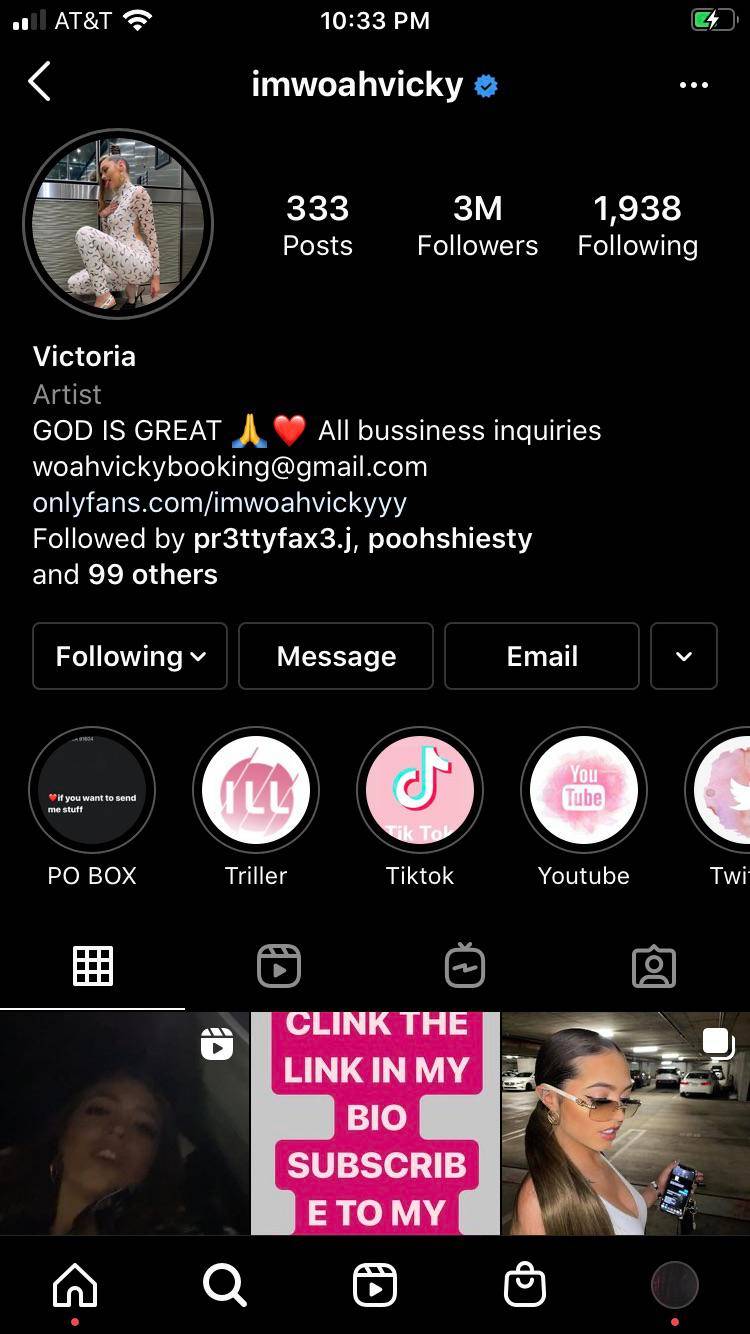Image resolution: width=750 pixels, height=1334 pixels.
Task: Go to the Home feed
Action: (x=75, y=1286)
